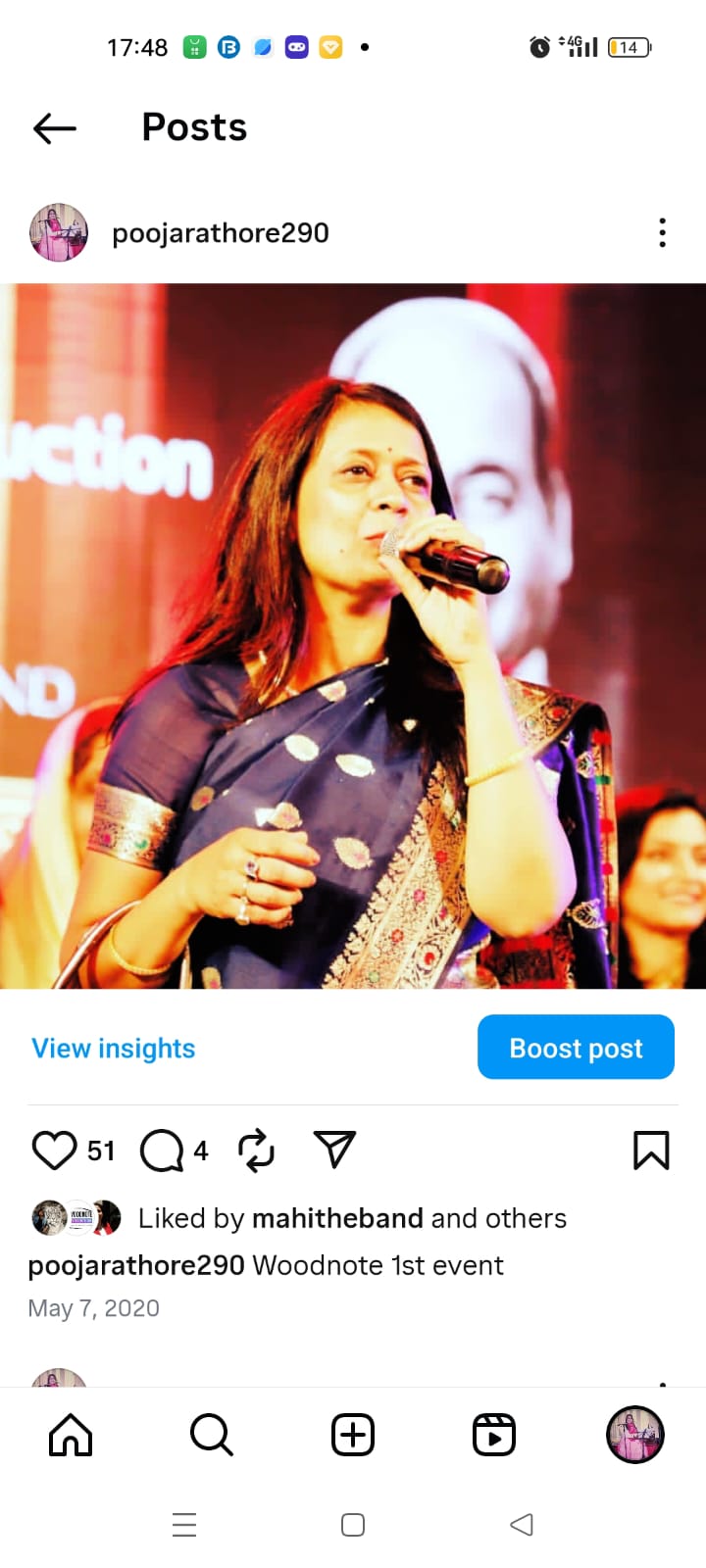Switch to the Reels tab
The height and width of the screenshot is (1568, 706).
494,1436
